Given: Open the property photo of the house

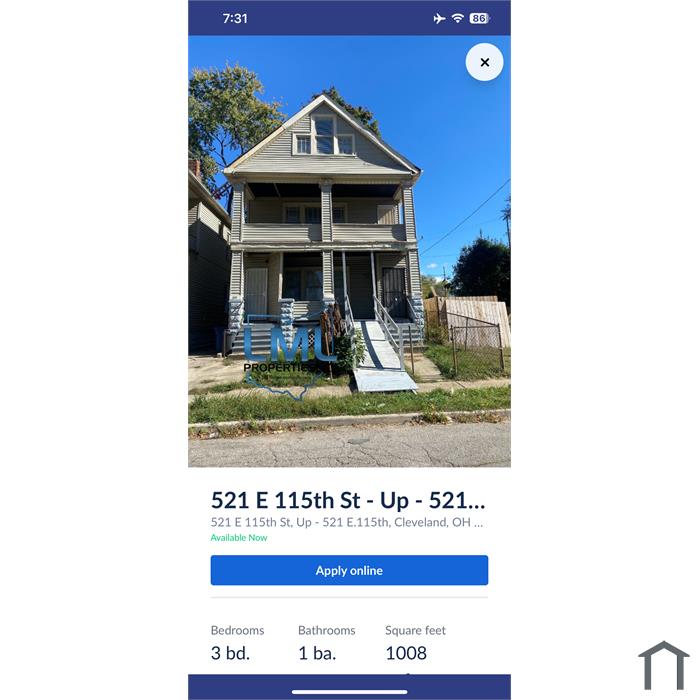Looking at the screenshot, I should tap(349, 260).
